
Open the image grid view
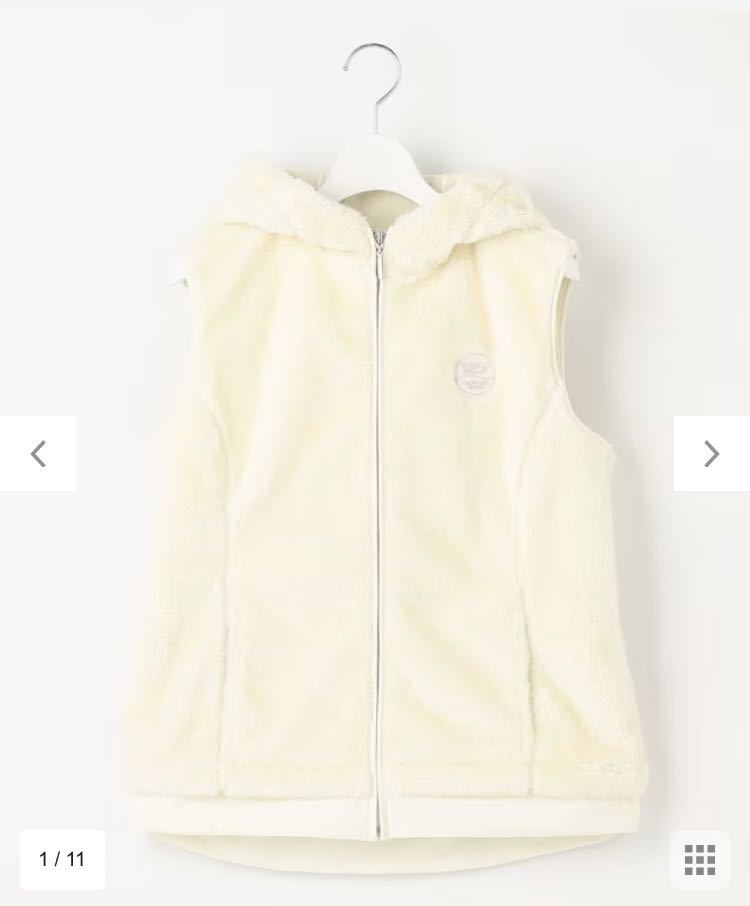click(x=700, y=860)
